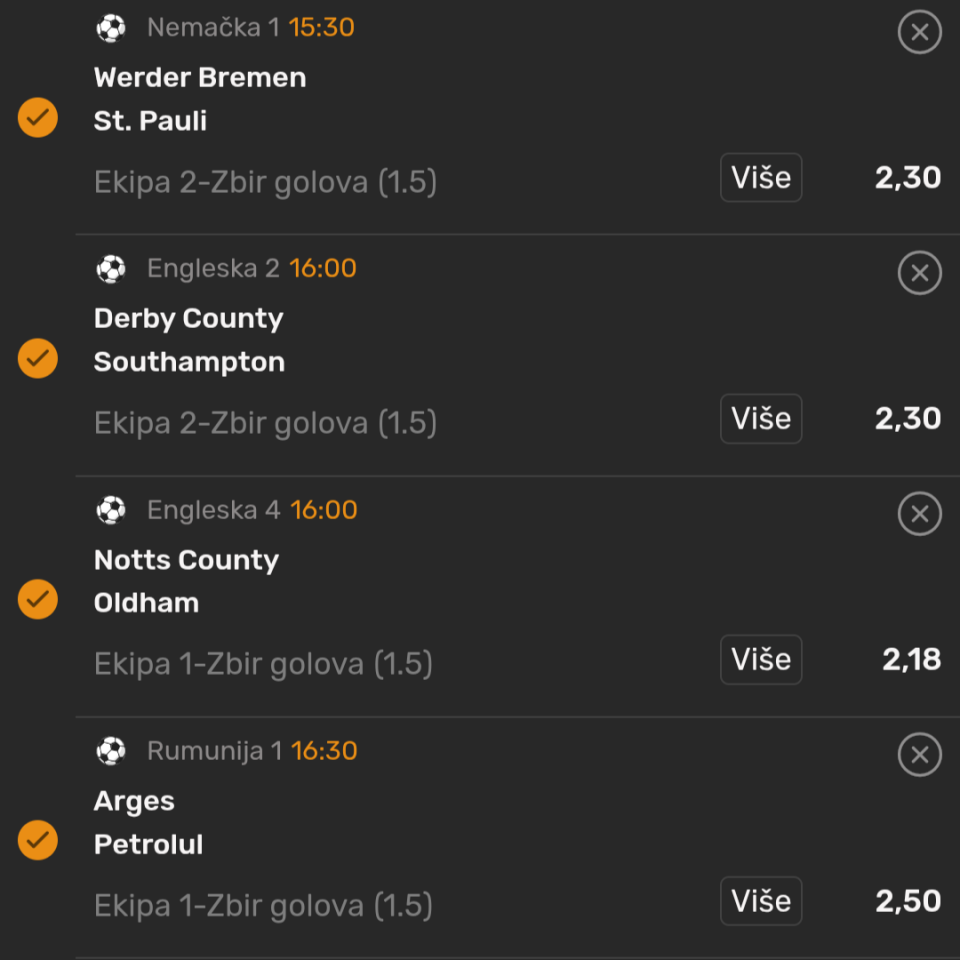Remove the Derby County vs Southampton bet
The image size is (960, 960).
click(919, 273)
